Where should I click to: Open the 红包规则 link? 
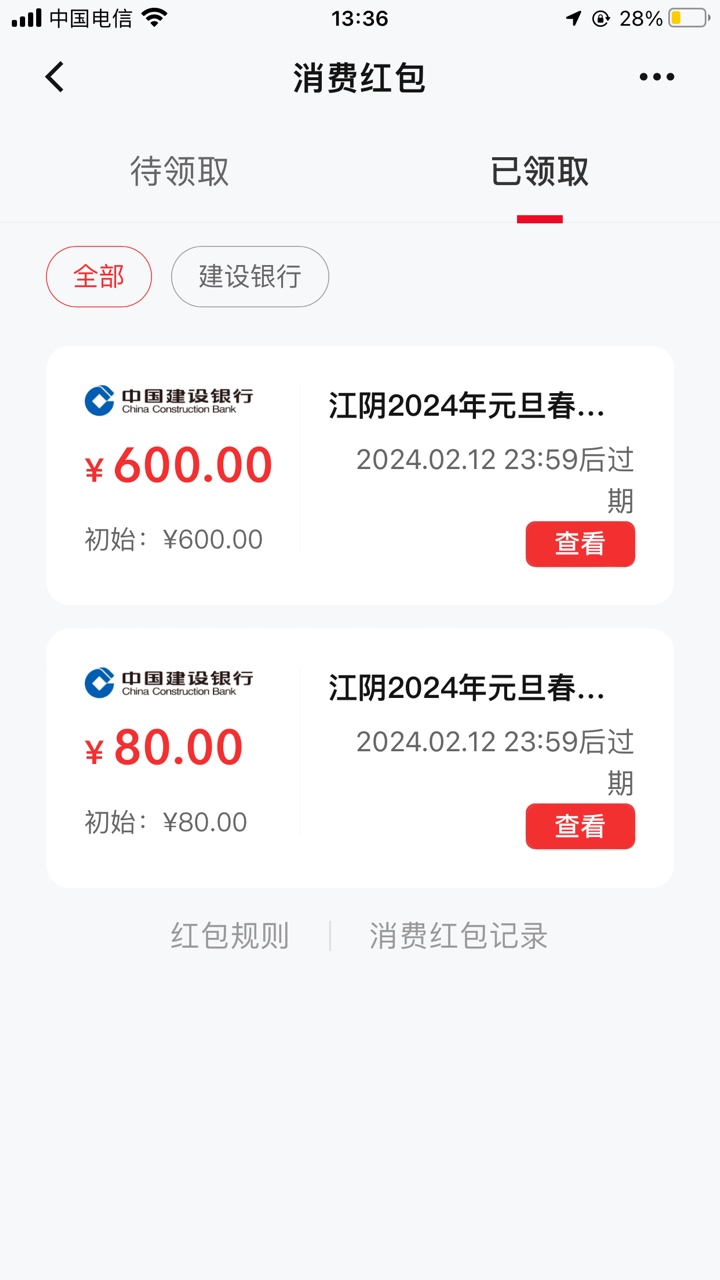click(230, 936)
